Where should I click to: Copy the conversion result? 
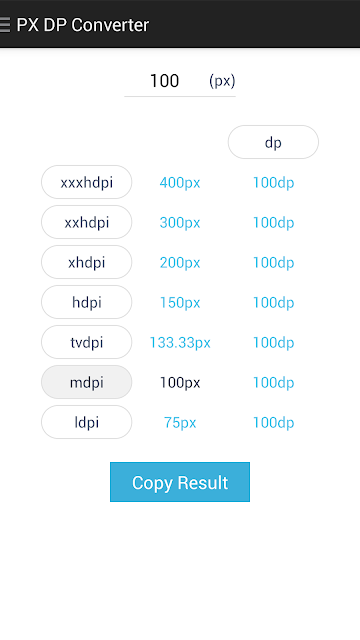click(x=180, y=482)
